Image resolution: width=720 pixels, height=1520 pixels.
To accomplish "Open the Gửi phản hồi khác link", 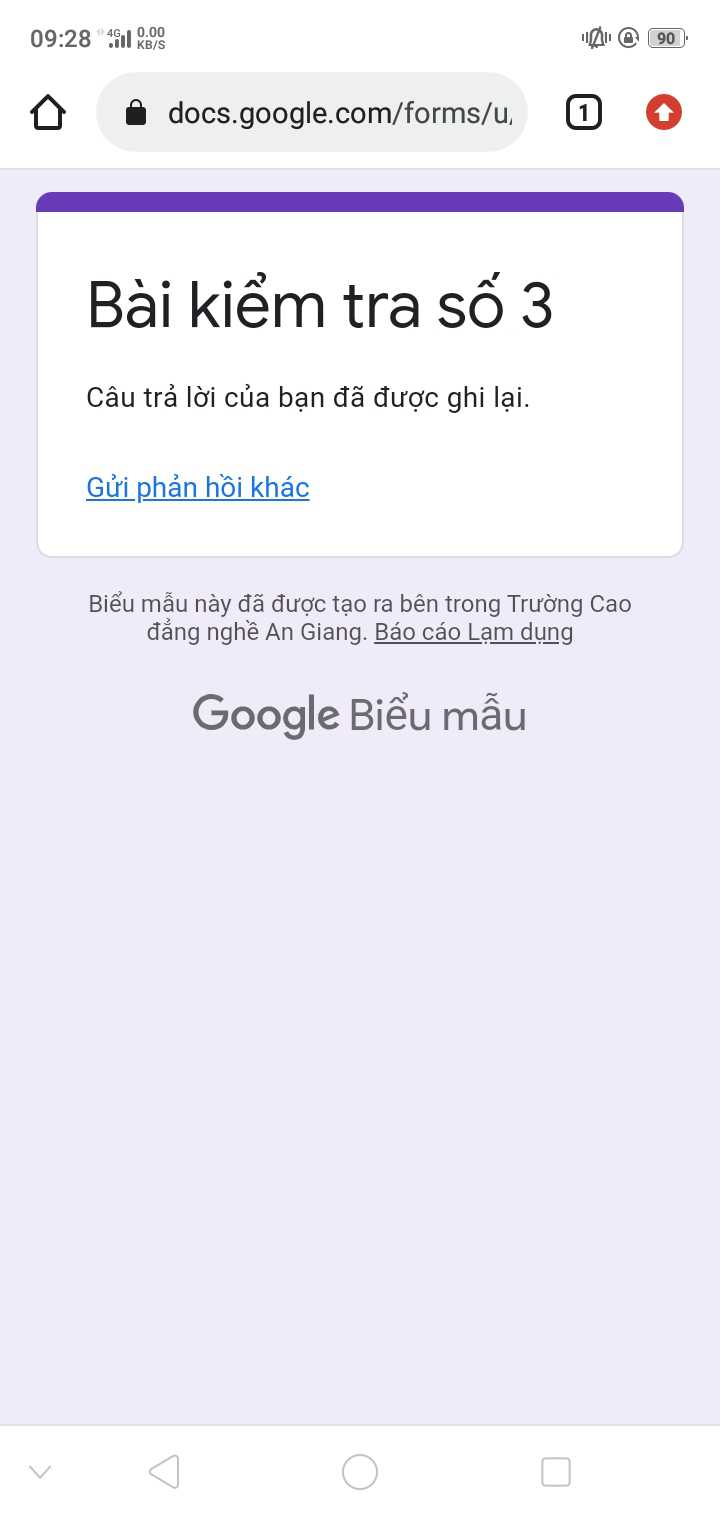I will (x=198, y=488).
